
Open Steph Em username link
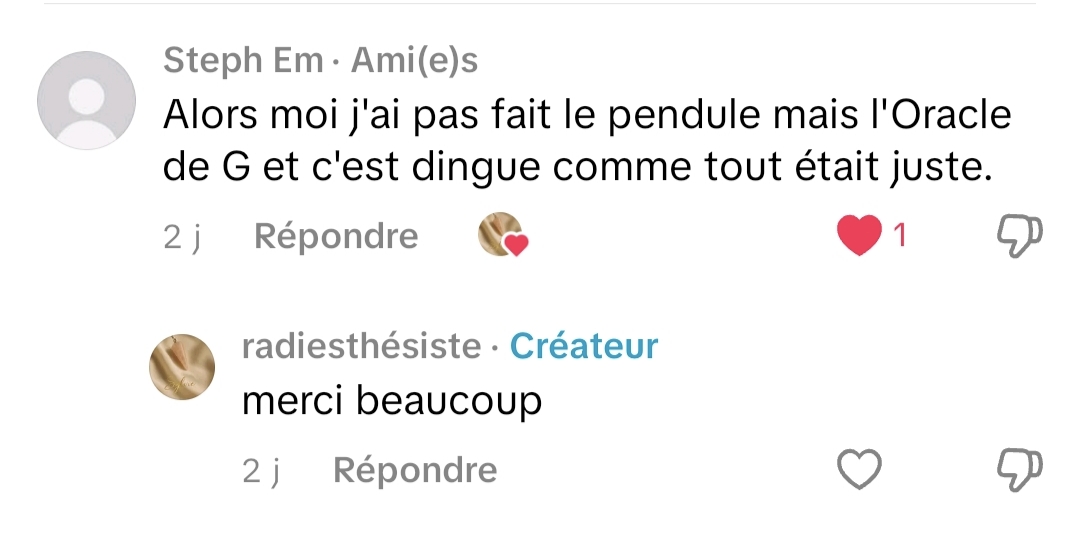243,61
